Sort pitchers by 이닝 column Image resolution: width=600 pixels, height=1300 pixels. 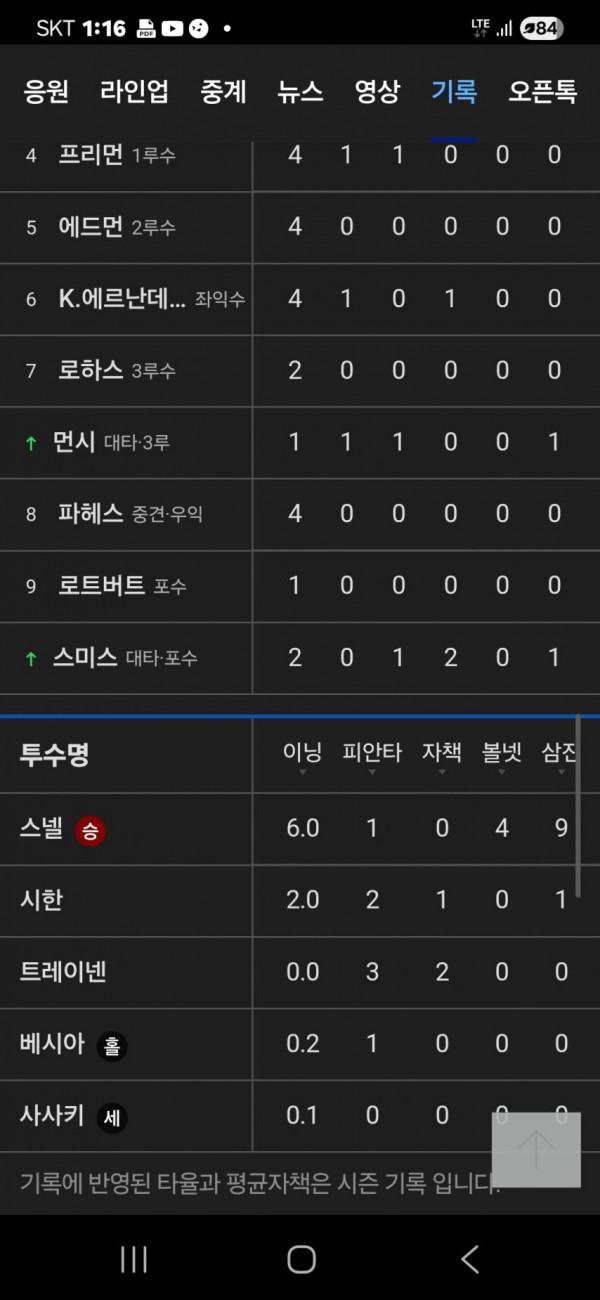(302, 755)
